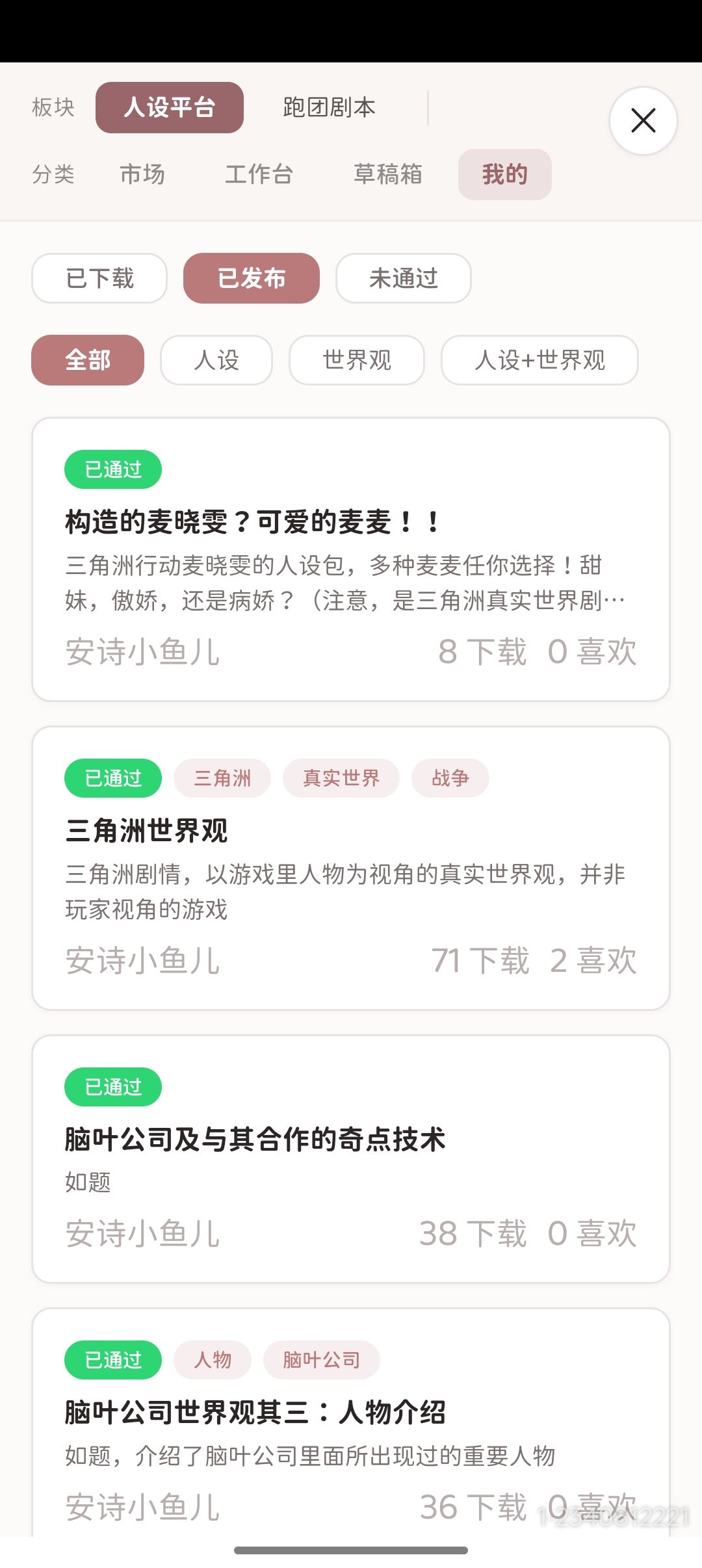Go to the 工作台 tab
The image size is (702, 1568).
[x=259, y=174]
